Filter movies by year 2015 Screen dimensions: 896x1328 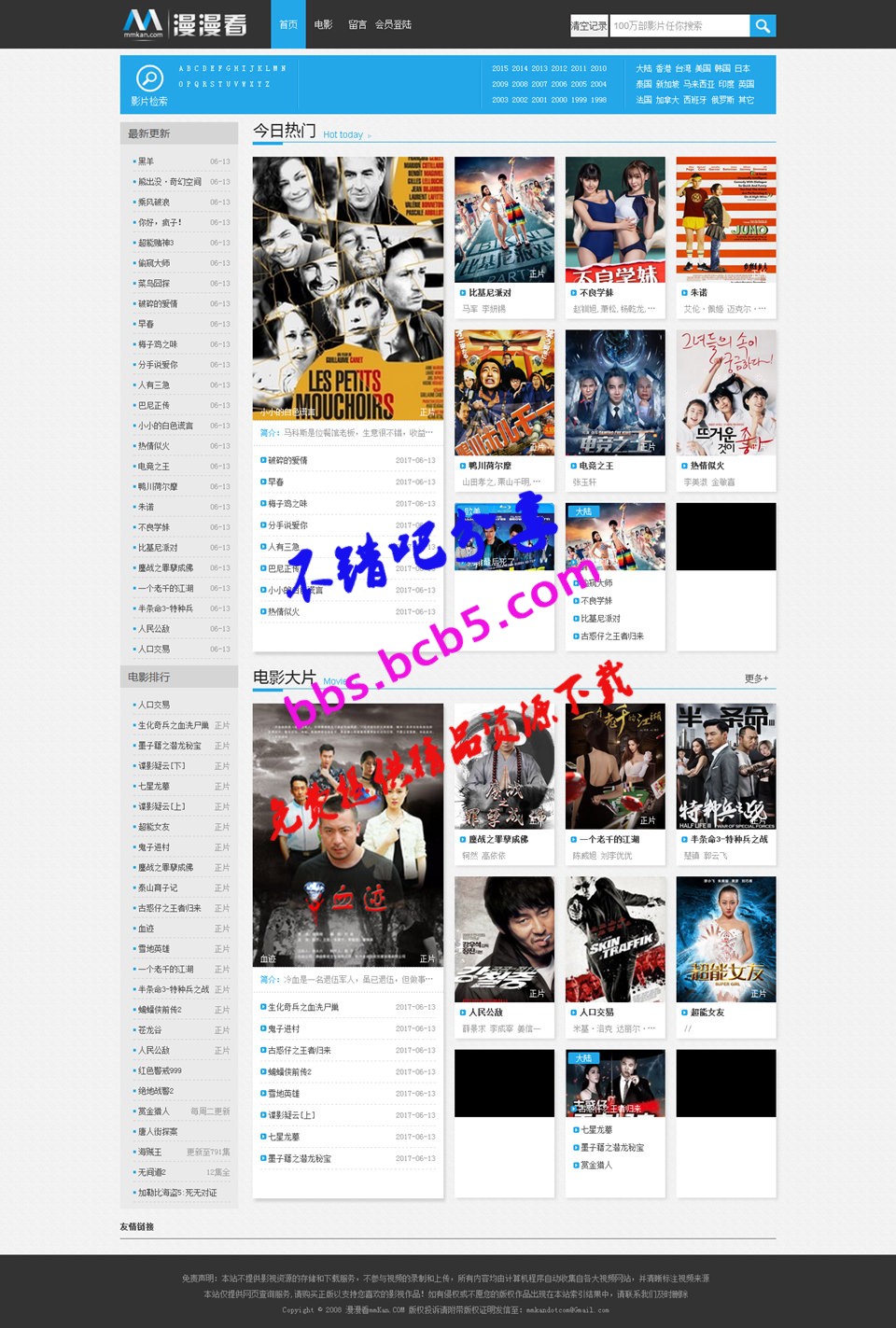click(499, 68)
